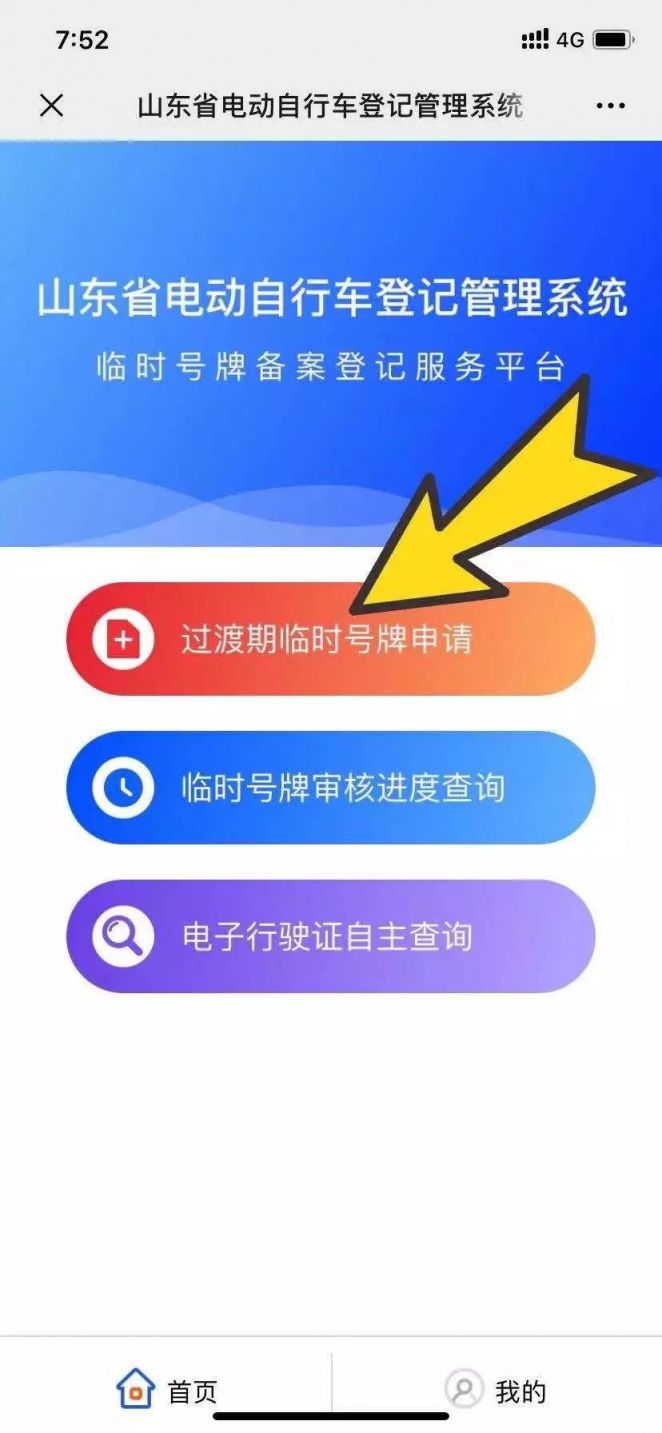Screen dimensions: 662x1433
Task: Switch to the 首页 tab
Action: [166, 1390]
